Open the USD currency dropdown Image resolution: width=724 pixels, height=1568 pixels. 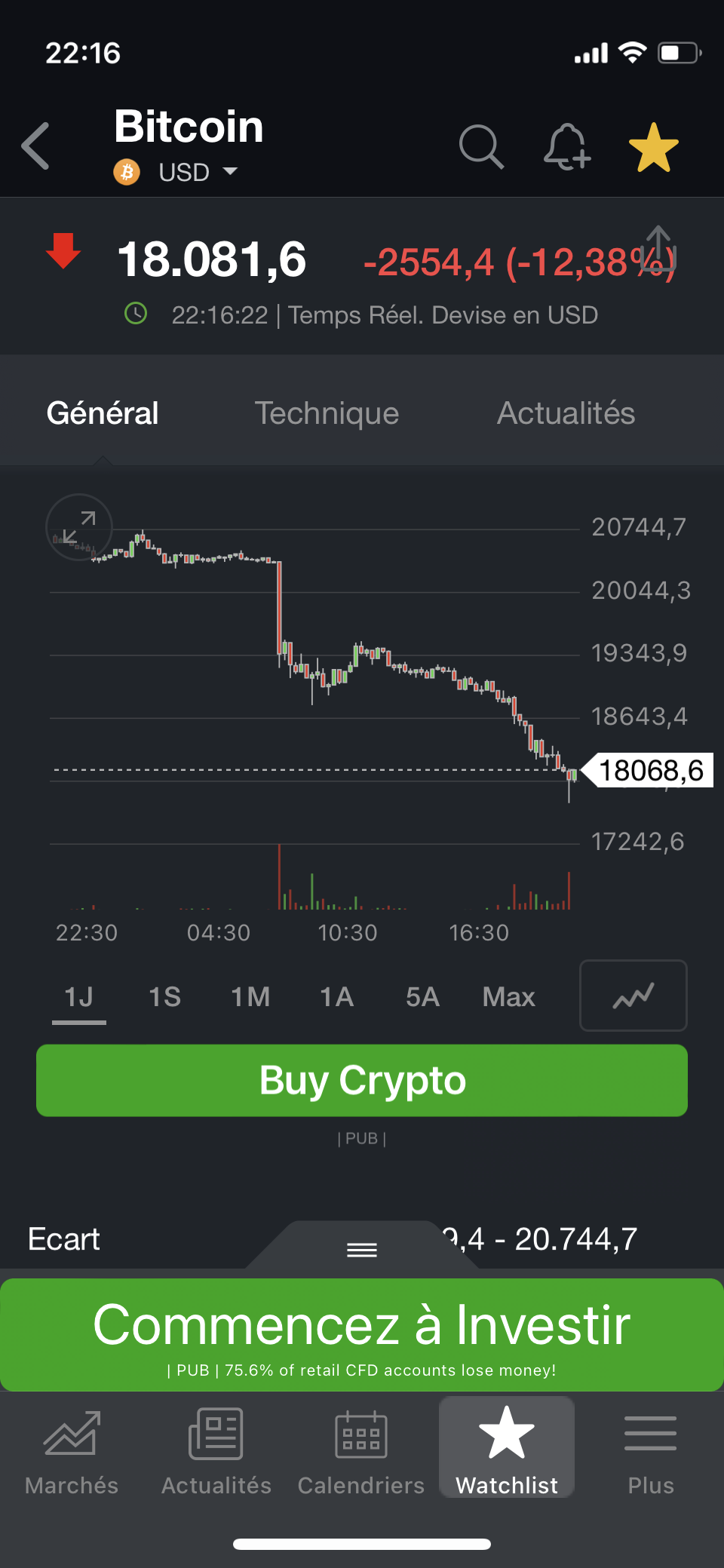point(198,172)
